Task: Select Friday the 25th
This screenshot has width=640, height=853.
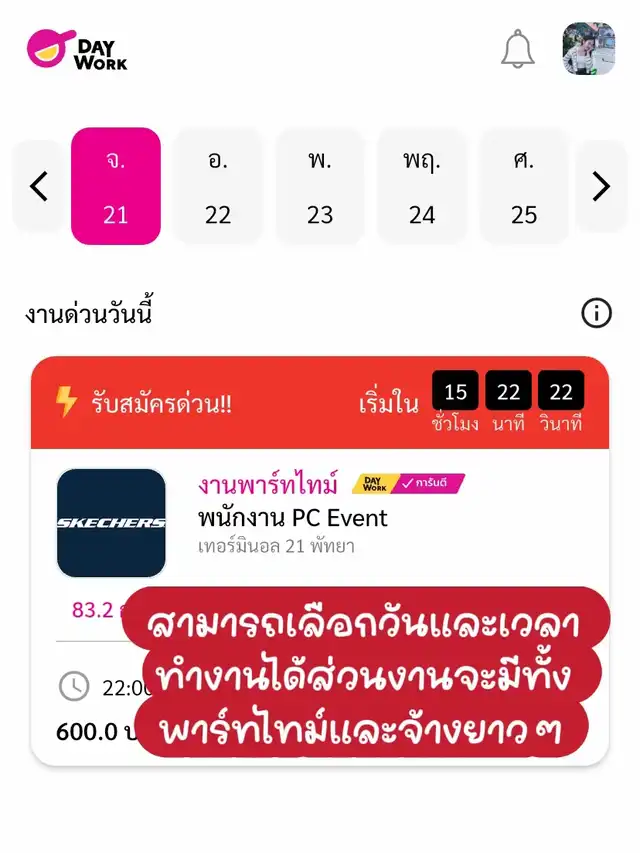Action: click(524, 186)
